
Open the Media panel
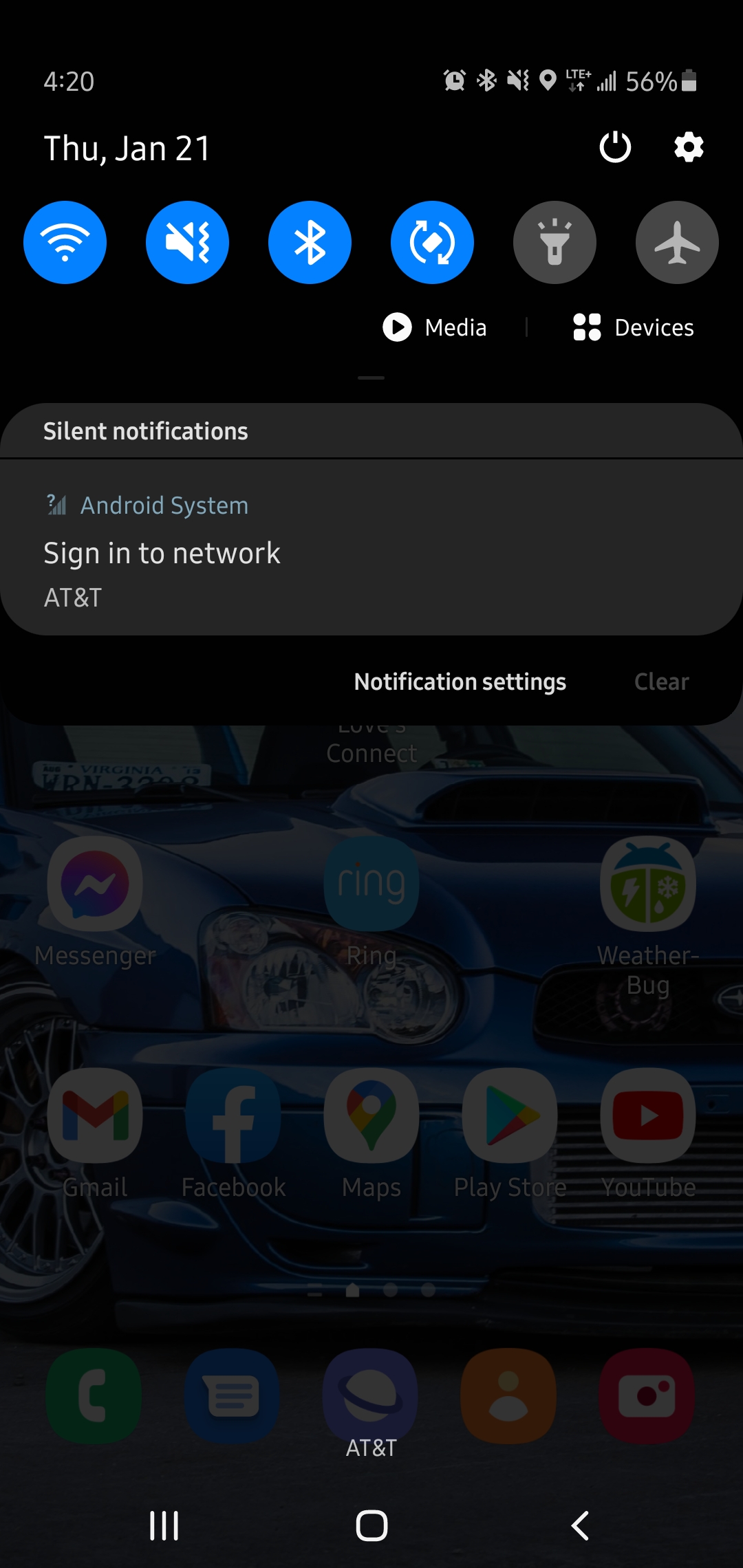pos(435,327)
